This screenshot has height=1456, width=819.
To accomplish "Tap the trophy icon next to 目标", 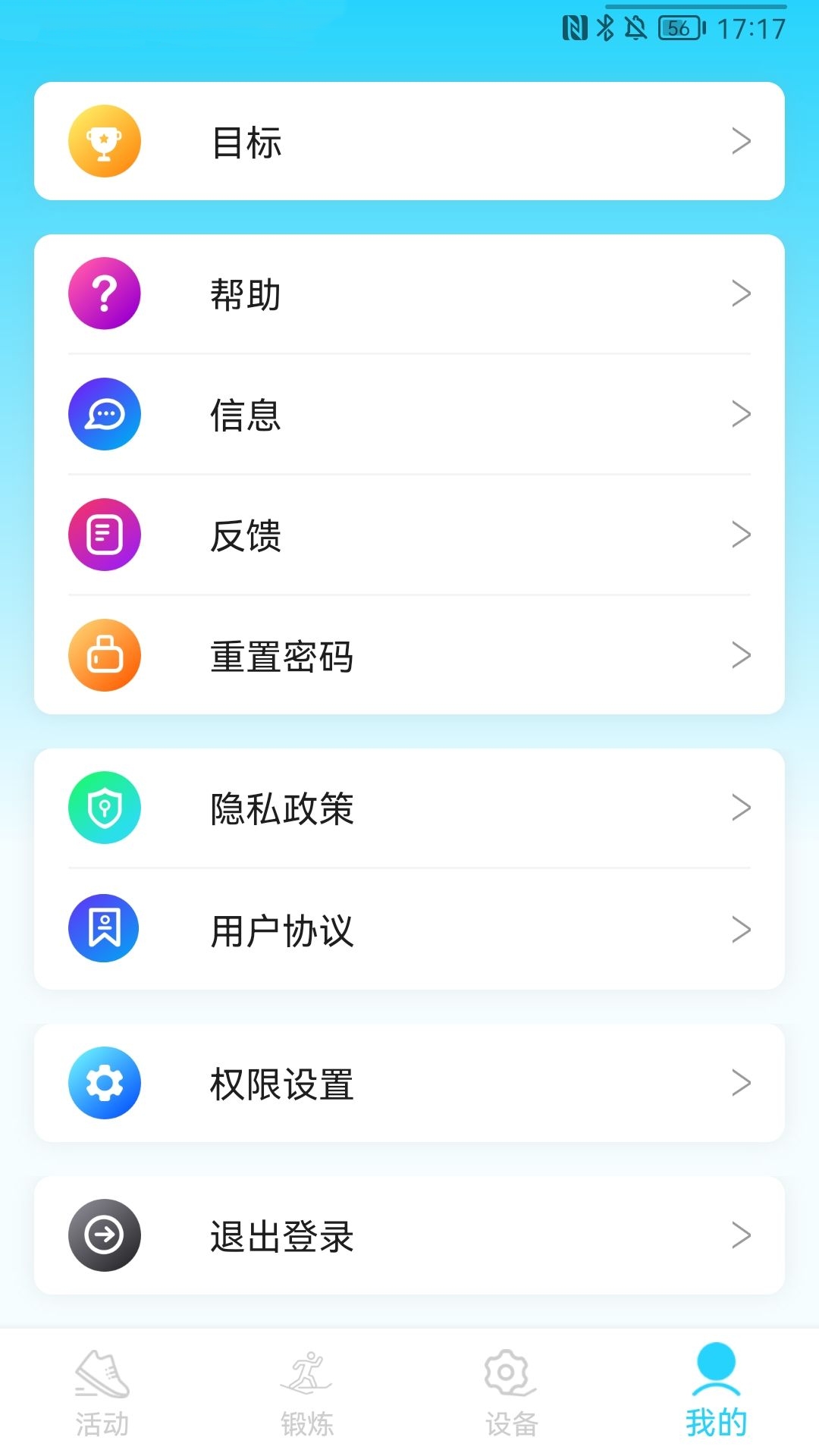I will pos(105,141).
